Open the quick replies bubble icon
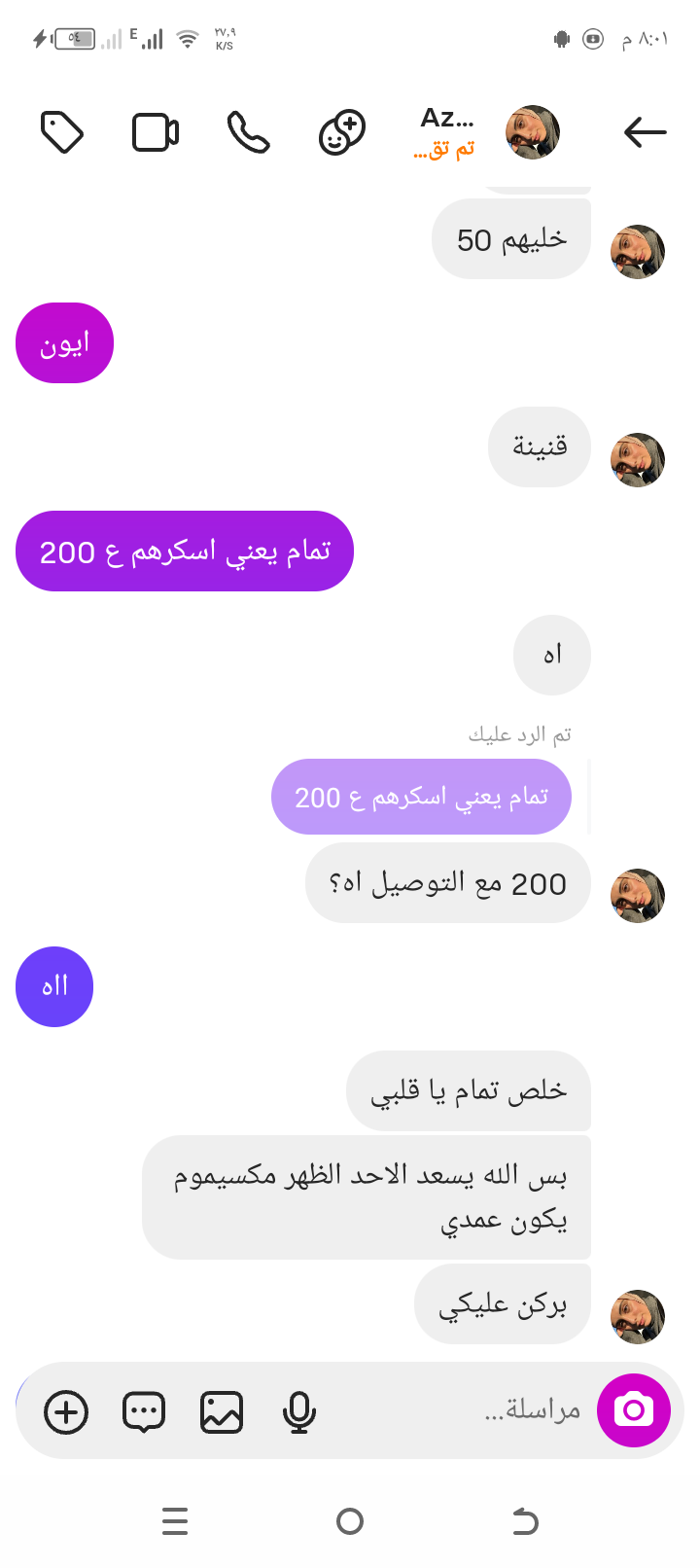 144,1412
